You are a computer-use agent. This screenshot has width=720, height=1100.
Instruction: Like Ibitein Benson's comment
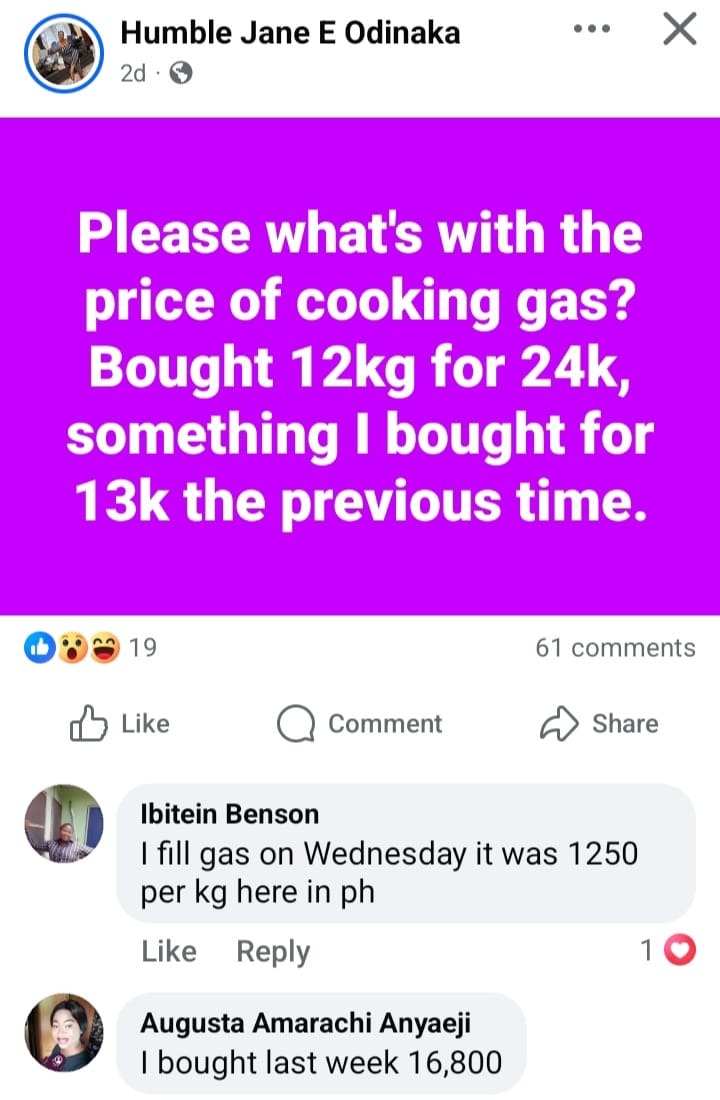pyautogui.click(x=169, y=951)
